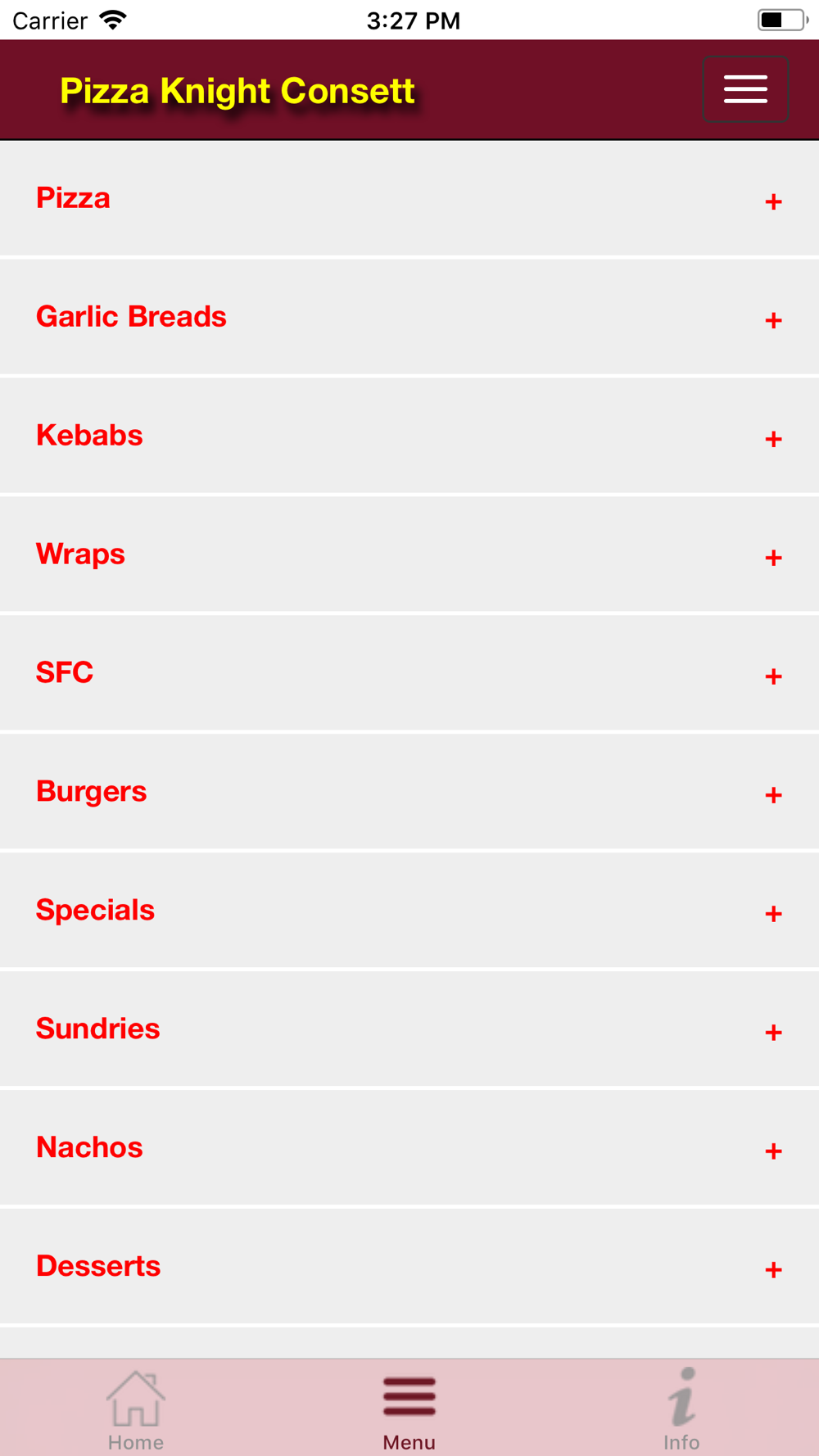Go to the Info tab
This screenshot has width=819, height=1456.
[681, 1409]
